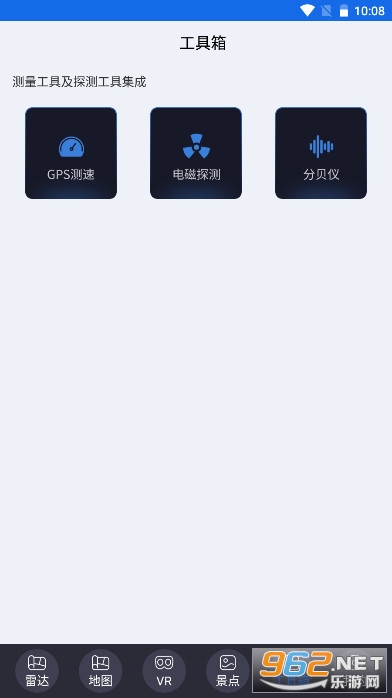
Task: Switch to the 雷达 tab
Action: point(37,670)
